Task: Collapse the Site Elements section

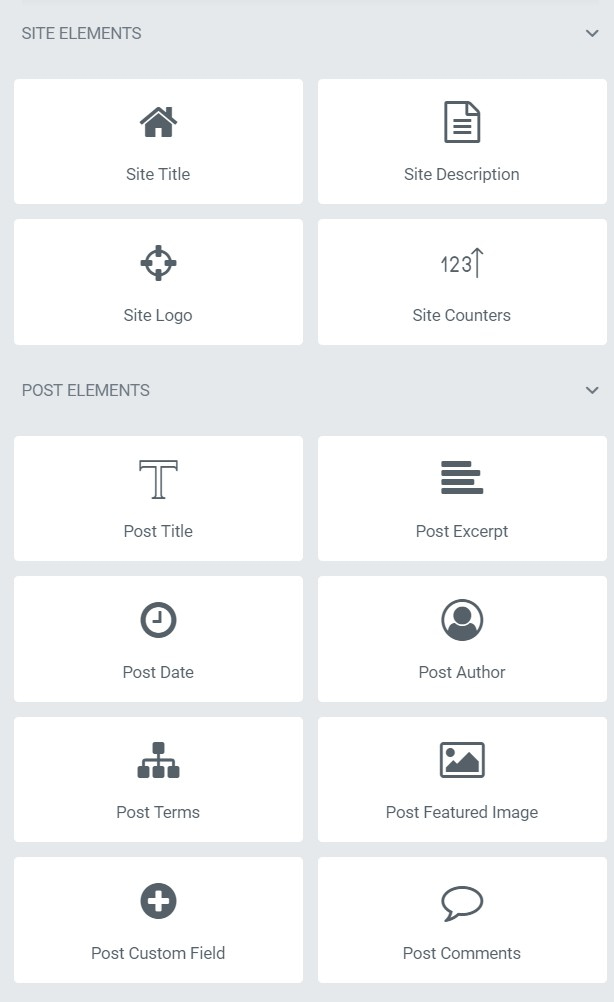Action: pyautogui.click(x=591, y=34)
